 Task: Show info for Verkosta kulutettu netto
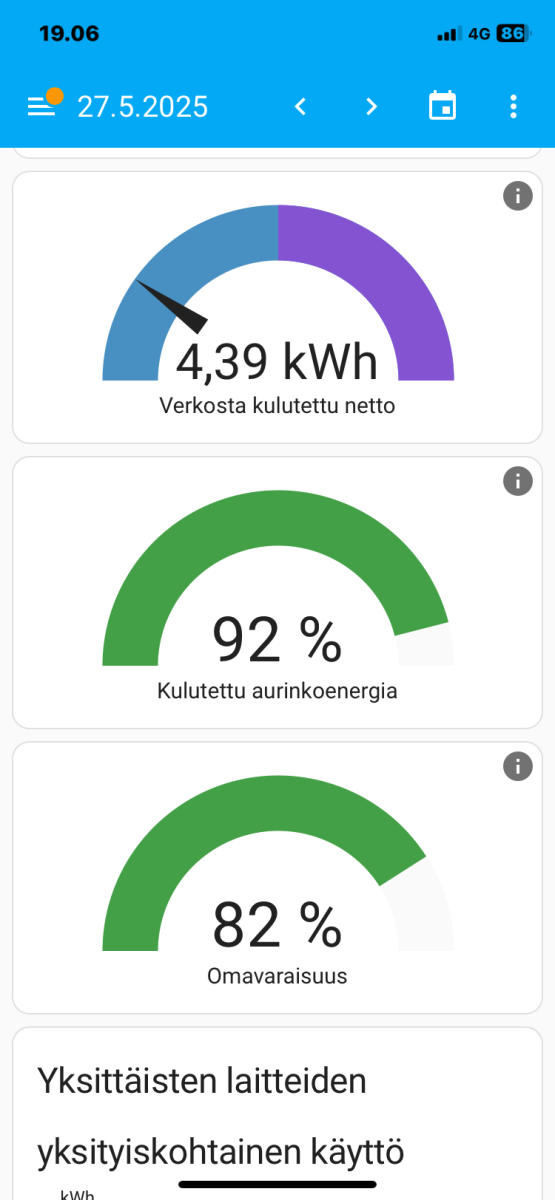[x=517, y=196]
